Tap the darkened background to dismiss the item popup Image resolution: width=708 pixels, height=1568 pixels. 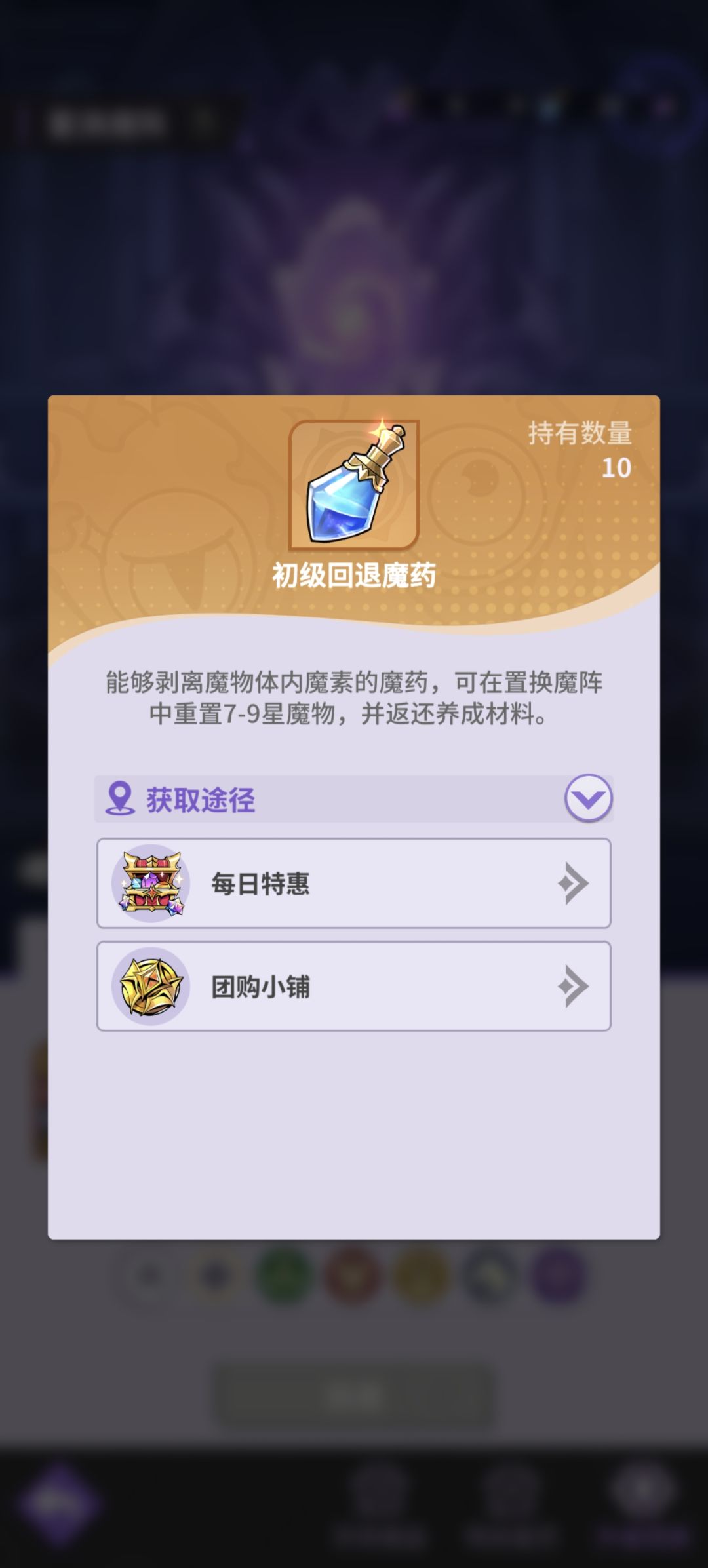pos(354,197)
